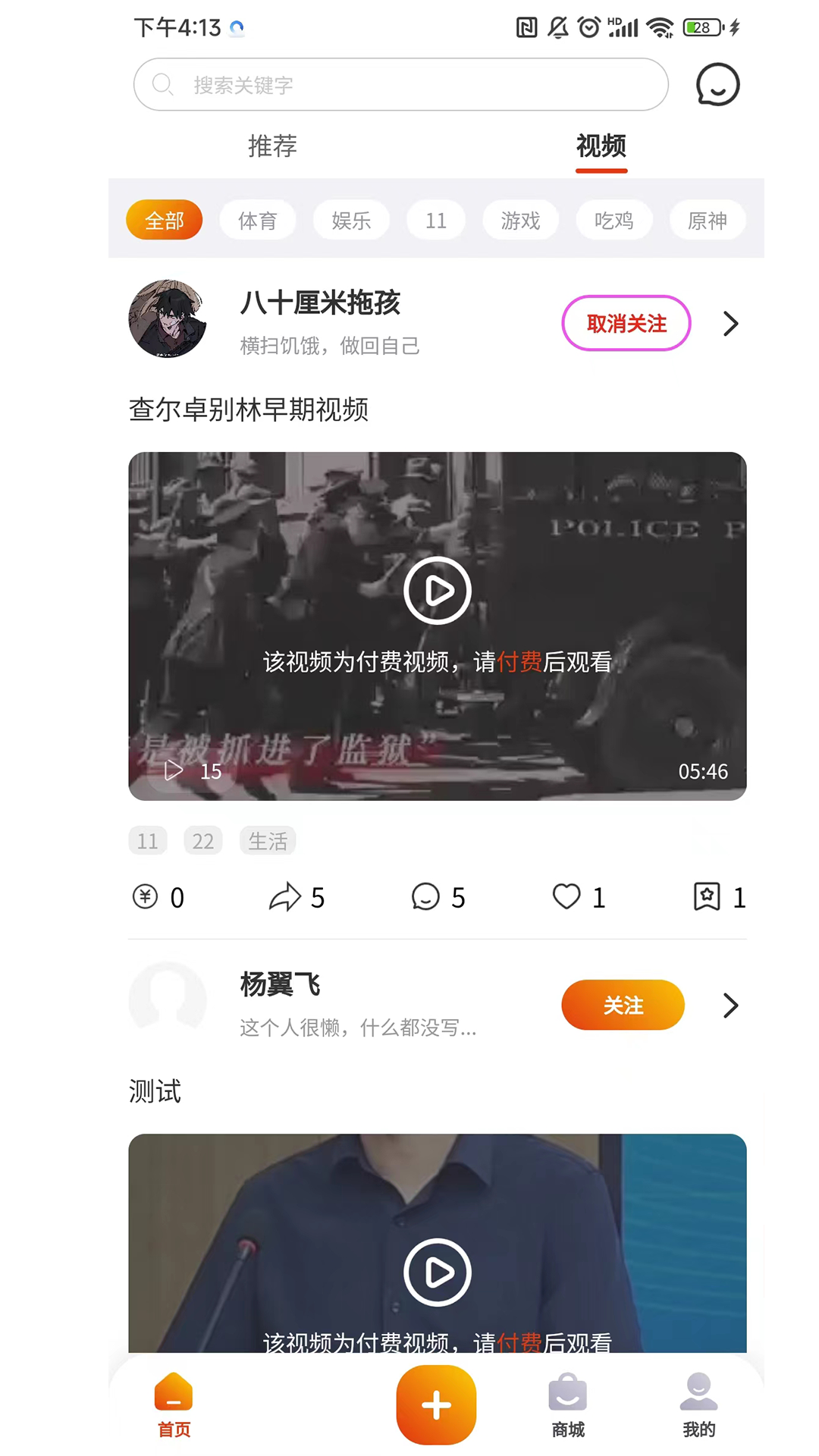
Task: Unfollow 八十厘米拖孩 with 取消关注
Action: click(x=626, y=324)
